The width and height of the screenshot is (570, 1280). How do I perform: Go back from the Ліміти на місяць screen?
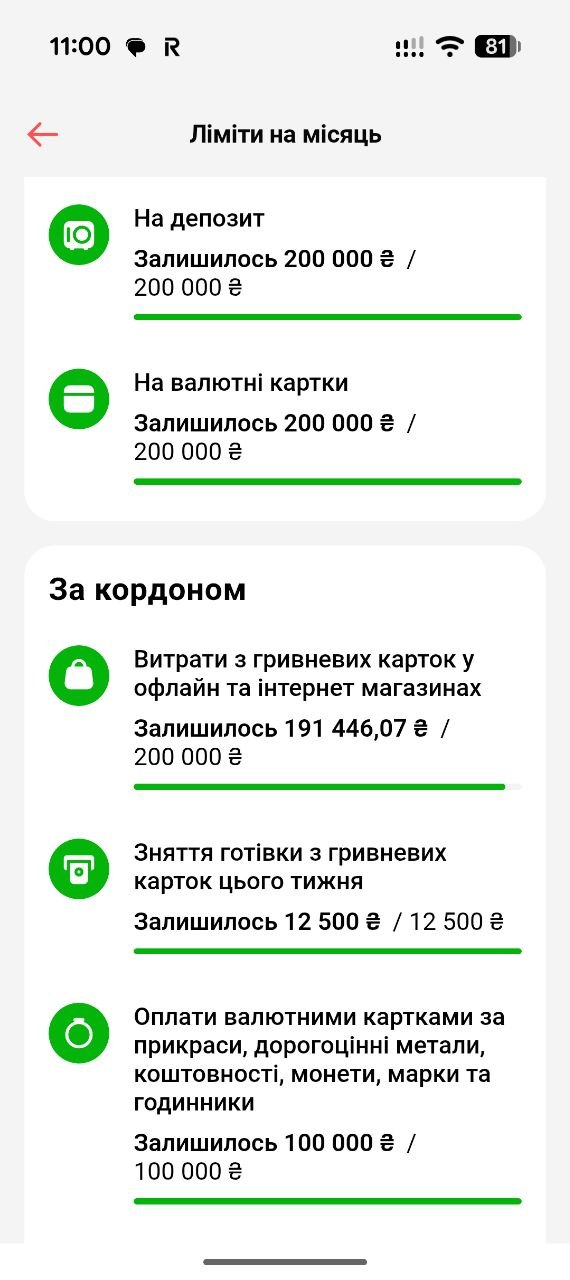[43, 134]
